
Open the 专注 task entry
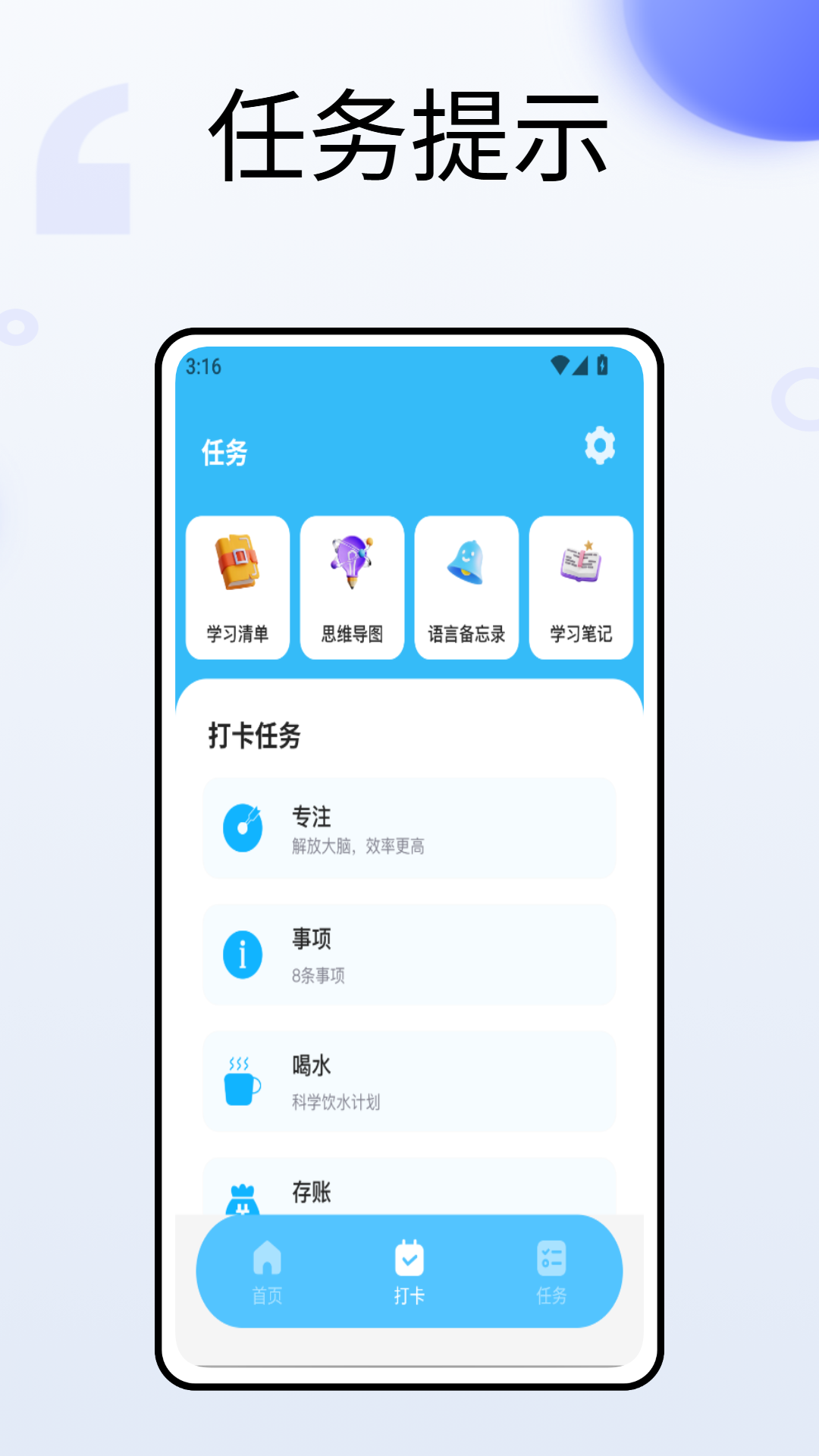(409, 829)
